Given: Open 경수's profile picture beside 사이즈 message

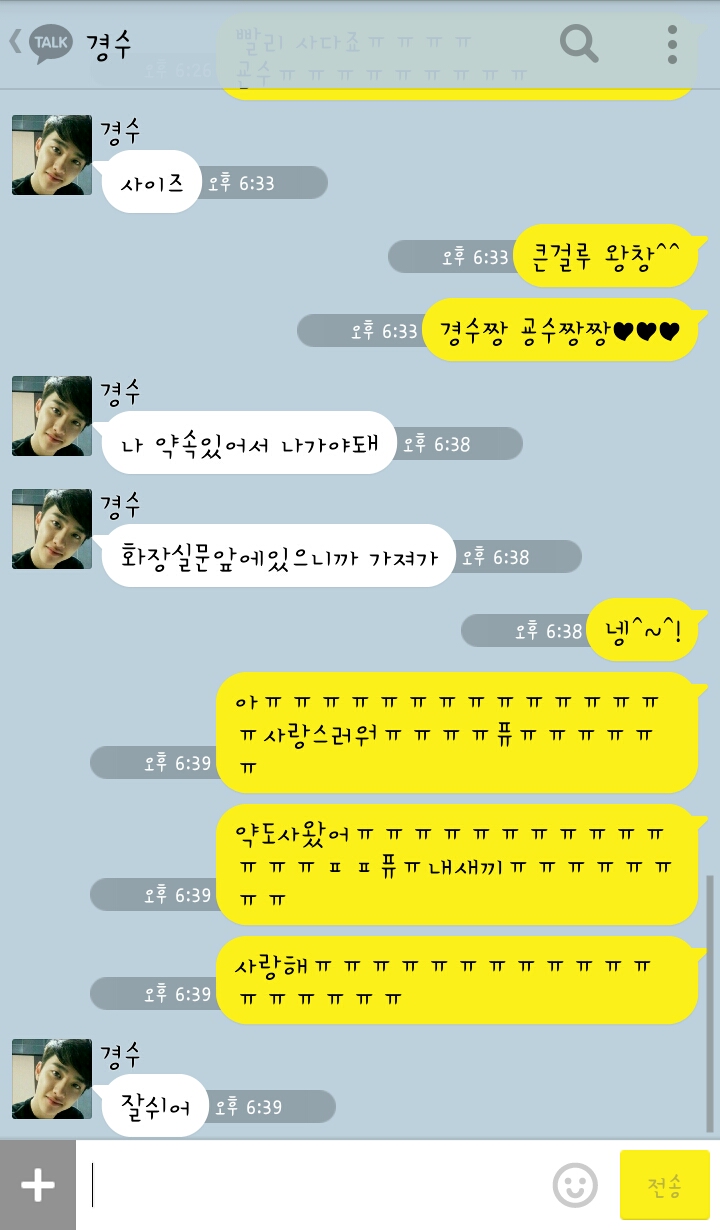Looking at the screenshot, I should tap(52, 154).
